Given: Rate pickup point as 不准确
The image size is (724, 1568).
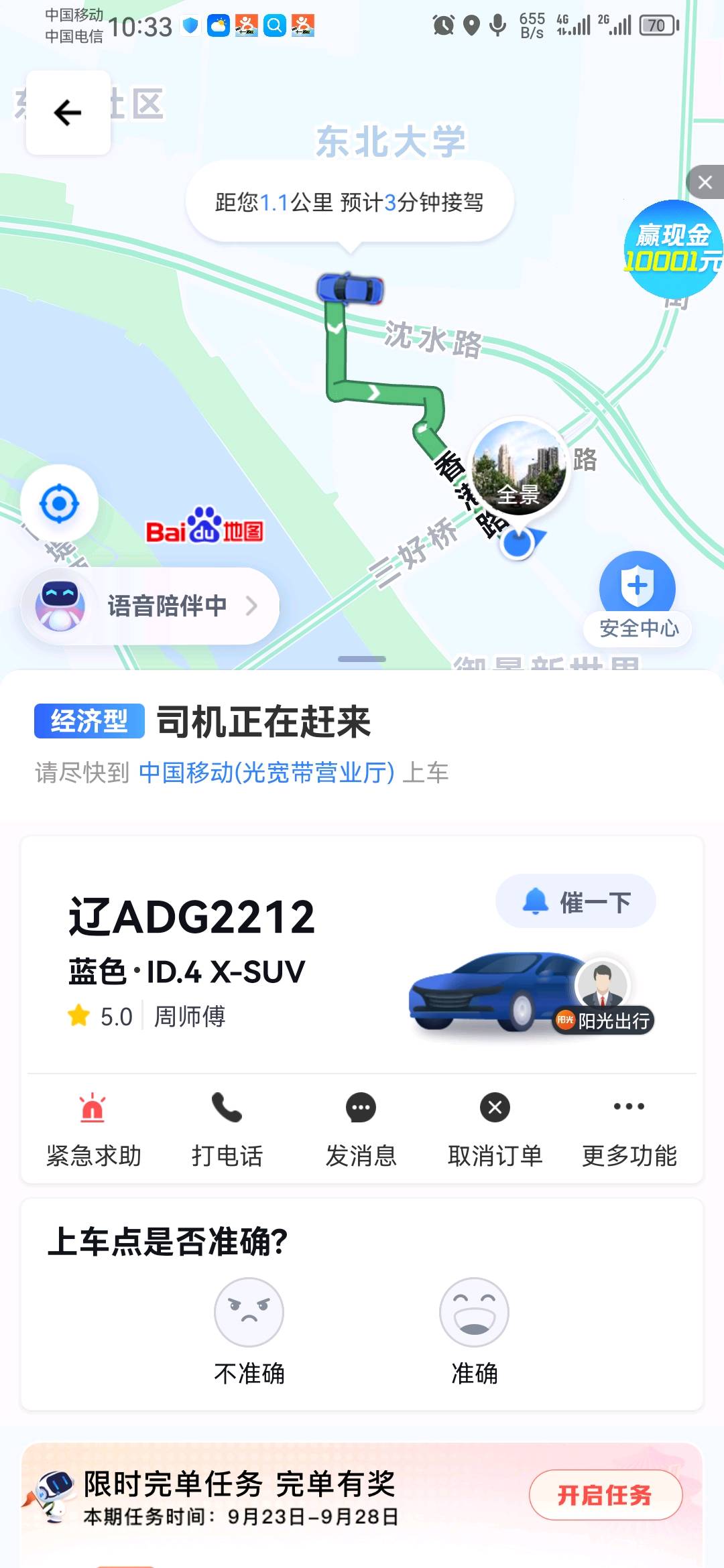Looking at the screenshot, I should coord(249,1331).
